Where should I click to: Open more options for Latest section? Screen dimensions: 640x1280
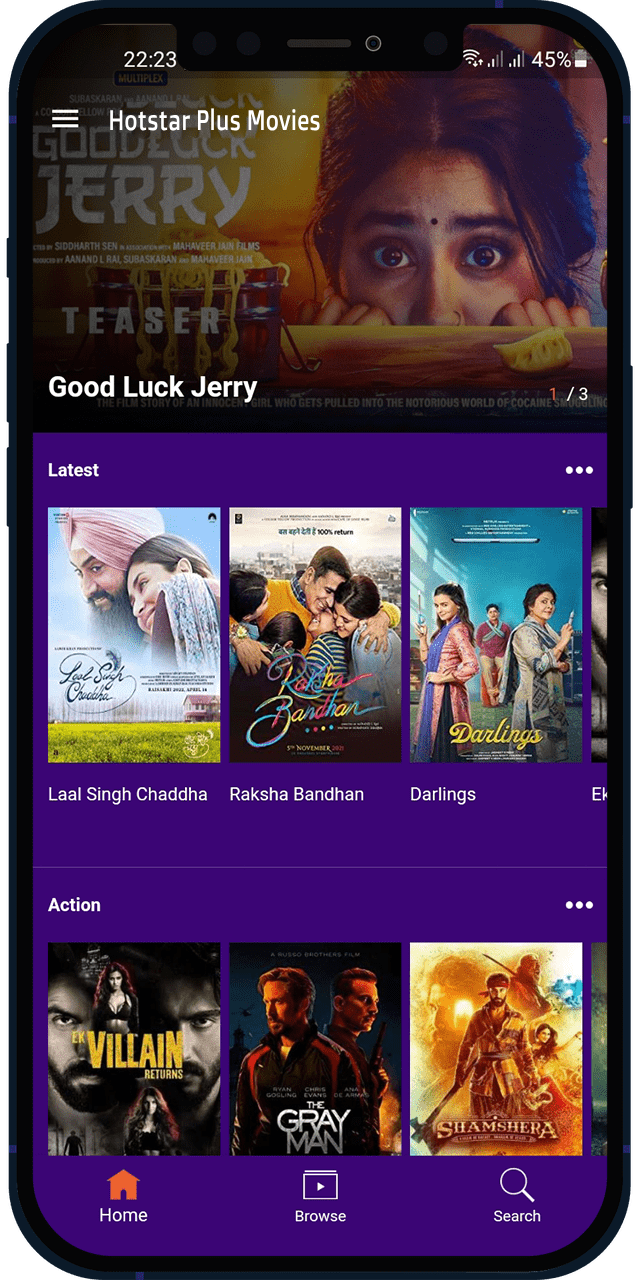point(579,470)
